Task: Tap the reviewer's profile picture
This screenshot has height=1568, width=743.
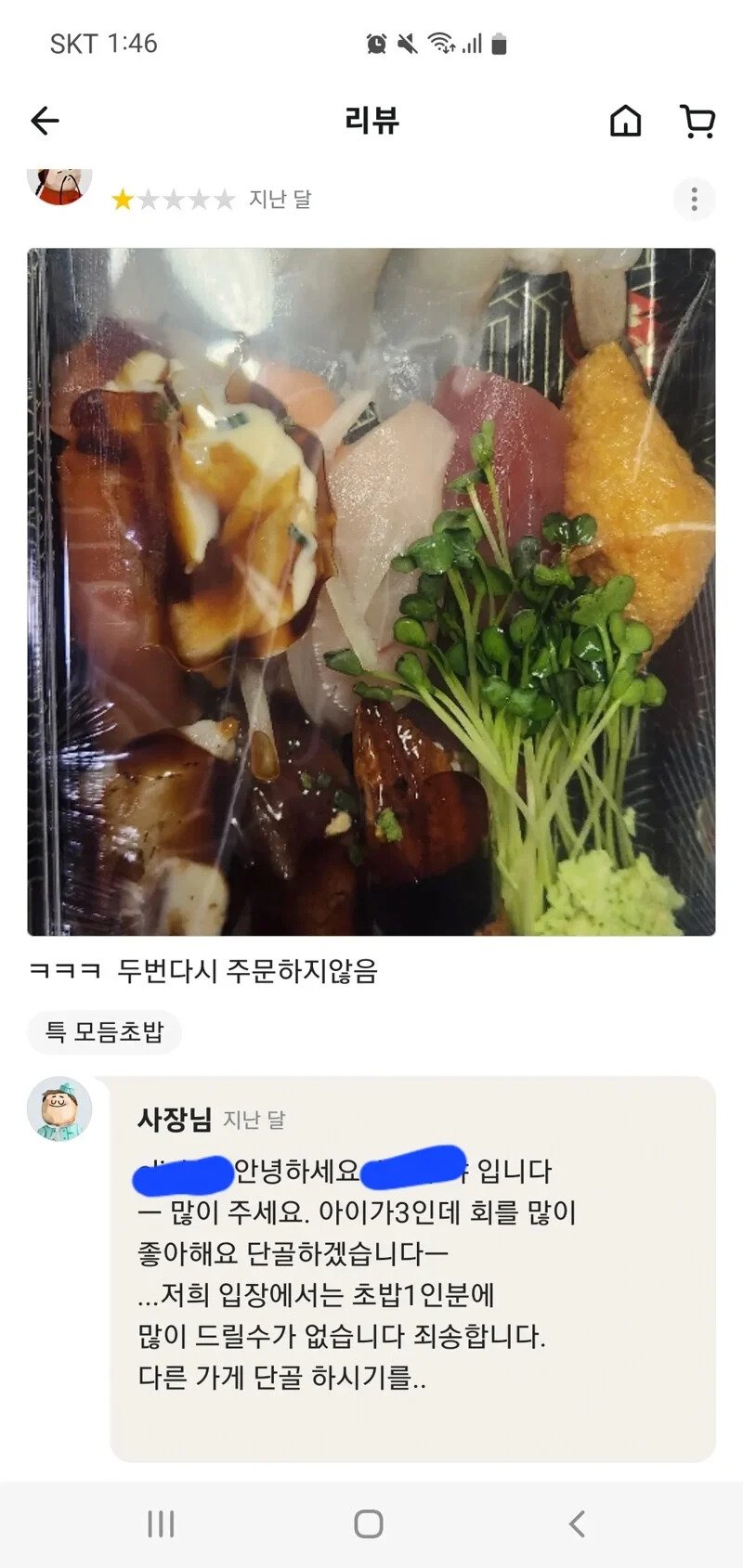Action: 59,183
